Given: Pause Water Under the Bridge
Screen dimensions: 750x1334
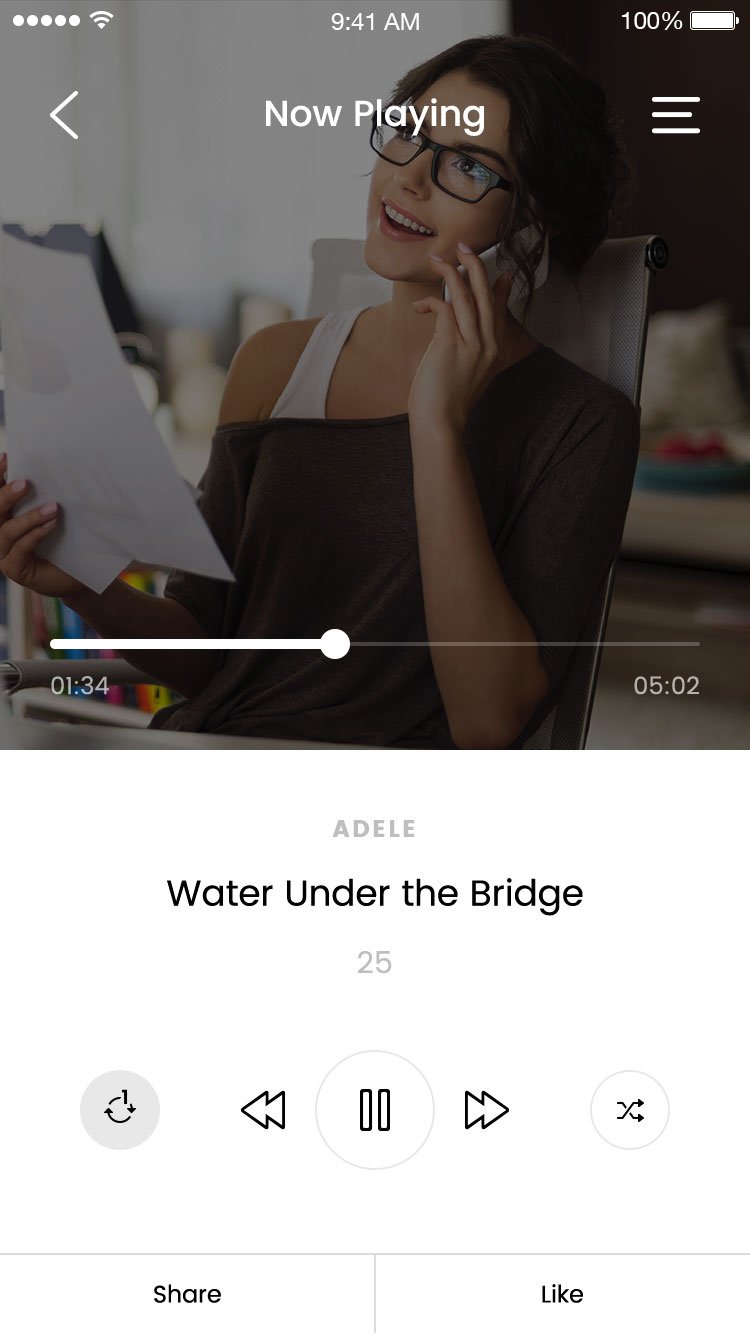Looking at the screenshot, I should pyautogui.click(x=375, y=1110).
